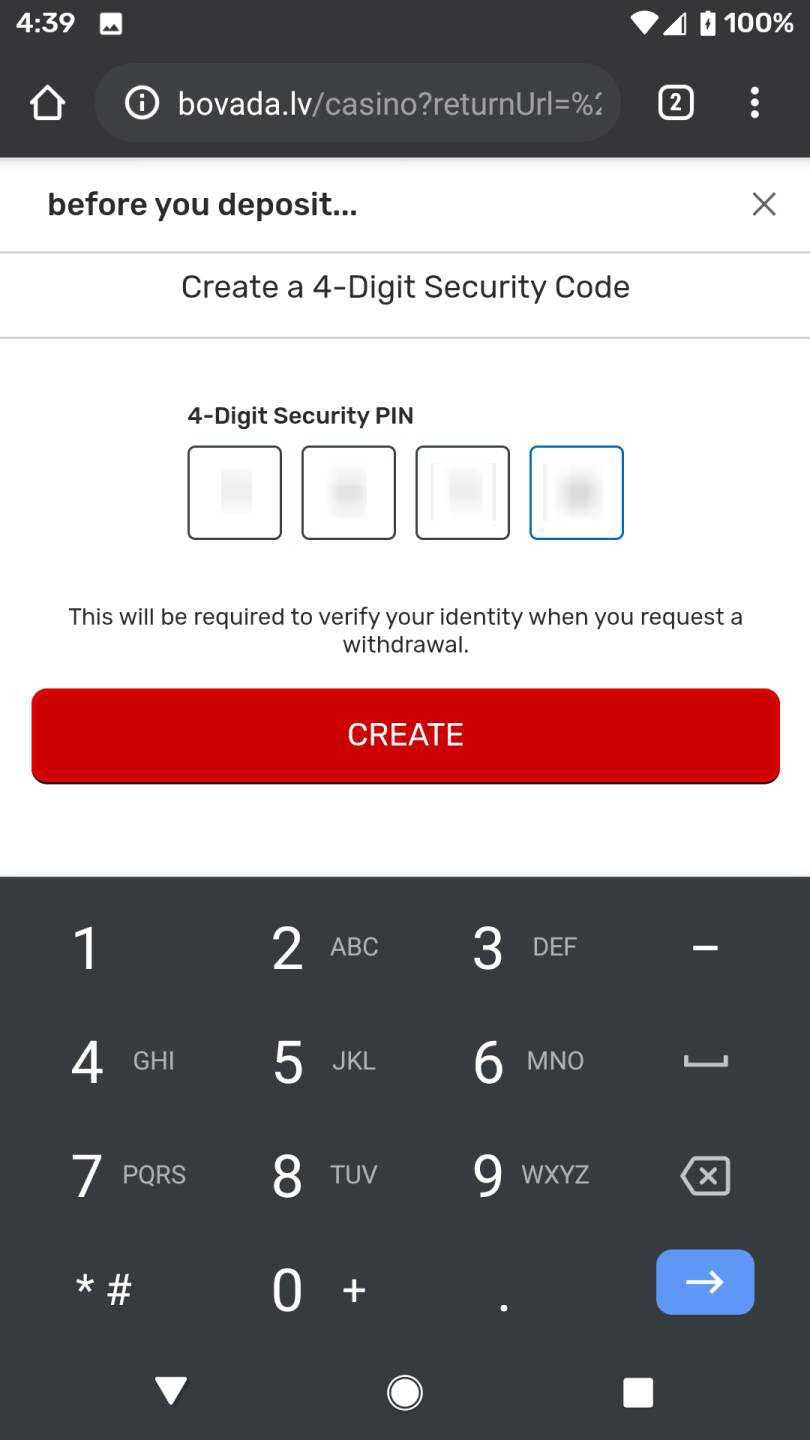Open the tab switcher showing 2 tabs
Image resolution: width=810 pixels, height=1440 pixels.
click(x=676, y=102)
